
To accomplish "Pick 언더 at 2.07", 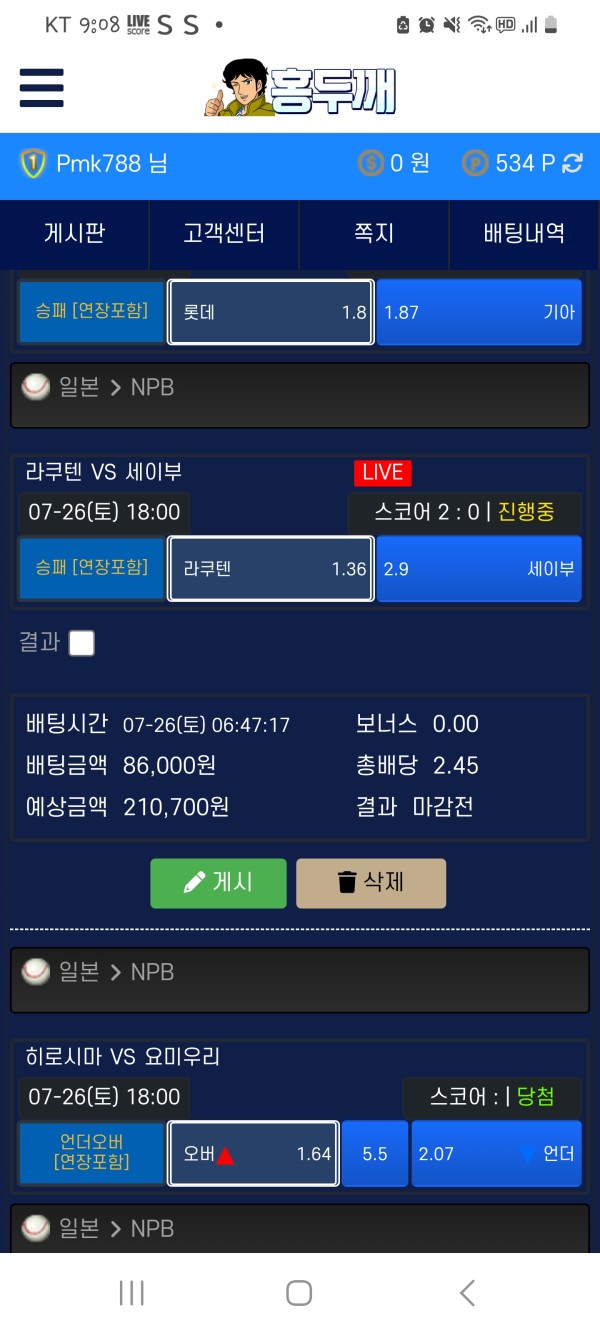I will 496,1154.
